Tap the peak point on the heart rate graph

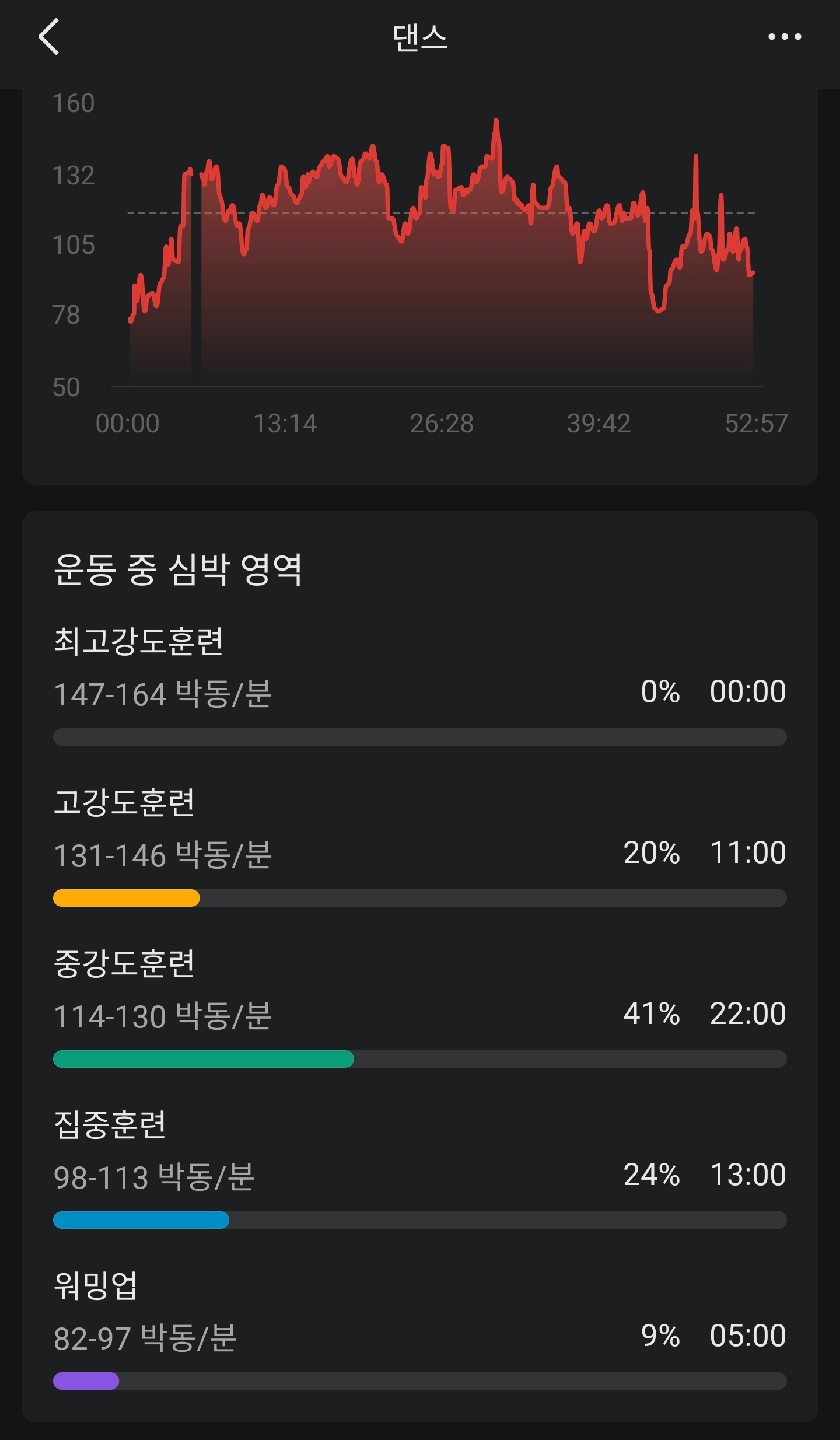point(495,120)
